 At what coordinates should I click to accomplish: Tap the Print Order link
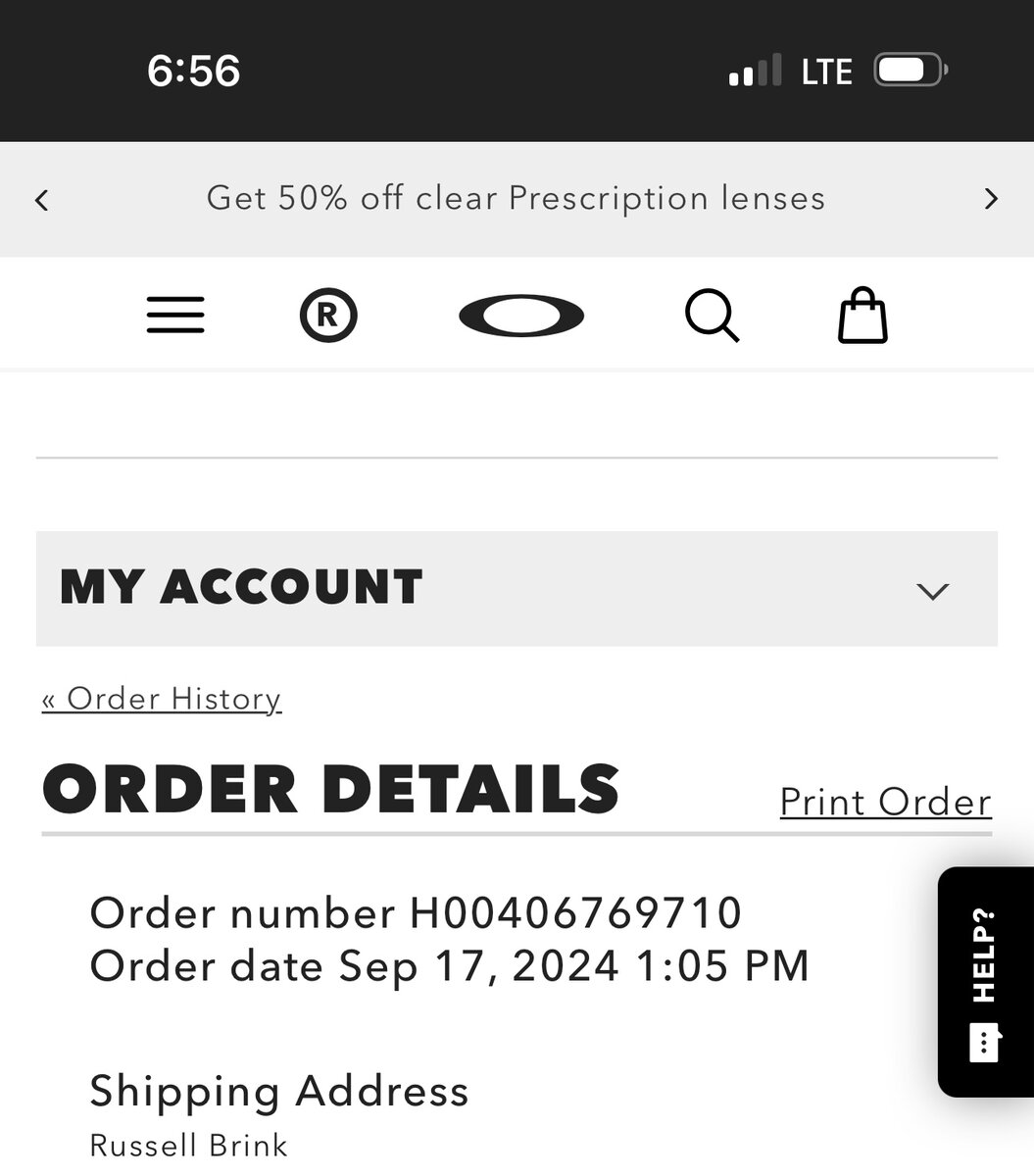[x=885, y=802]
